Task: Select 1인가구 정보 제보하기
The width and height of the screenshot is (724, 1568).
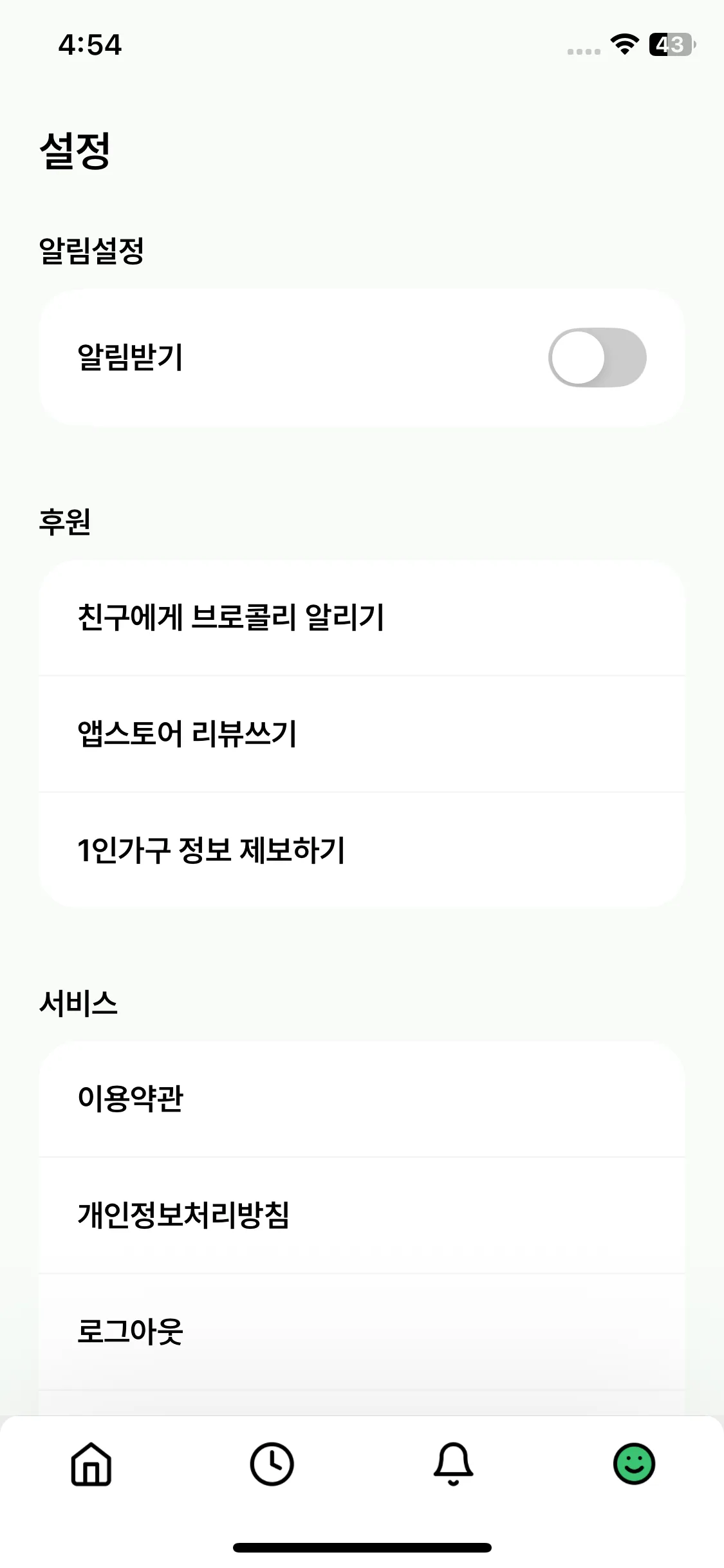Action: click(362, 850)
